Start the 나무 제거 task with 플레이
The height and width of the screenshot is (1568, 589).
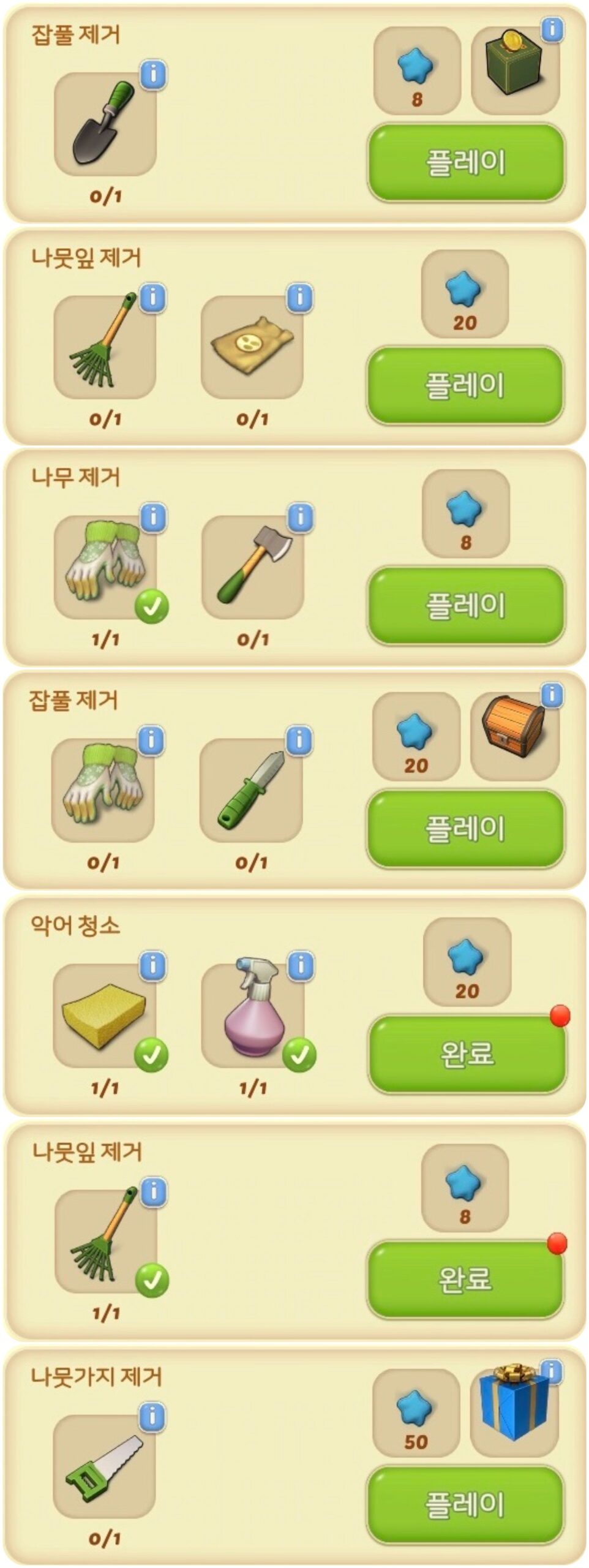point(465,605)
